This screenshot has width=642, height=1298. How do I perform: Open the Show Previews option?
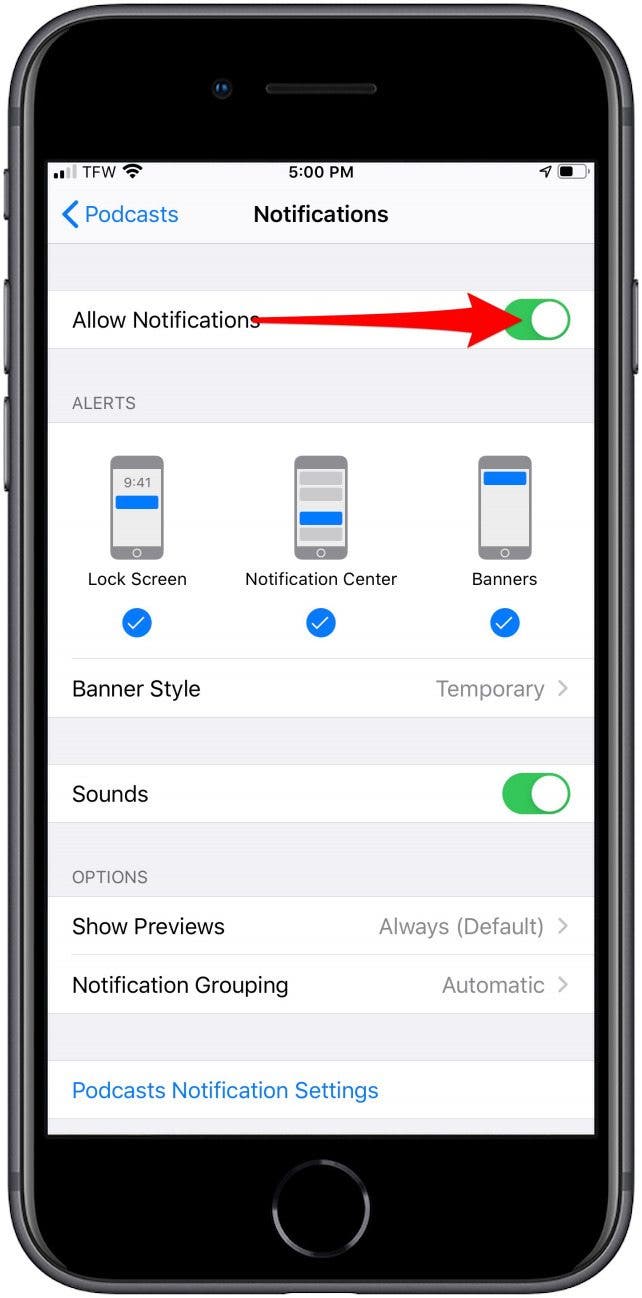coord(320,927)
